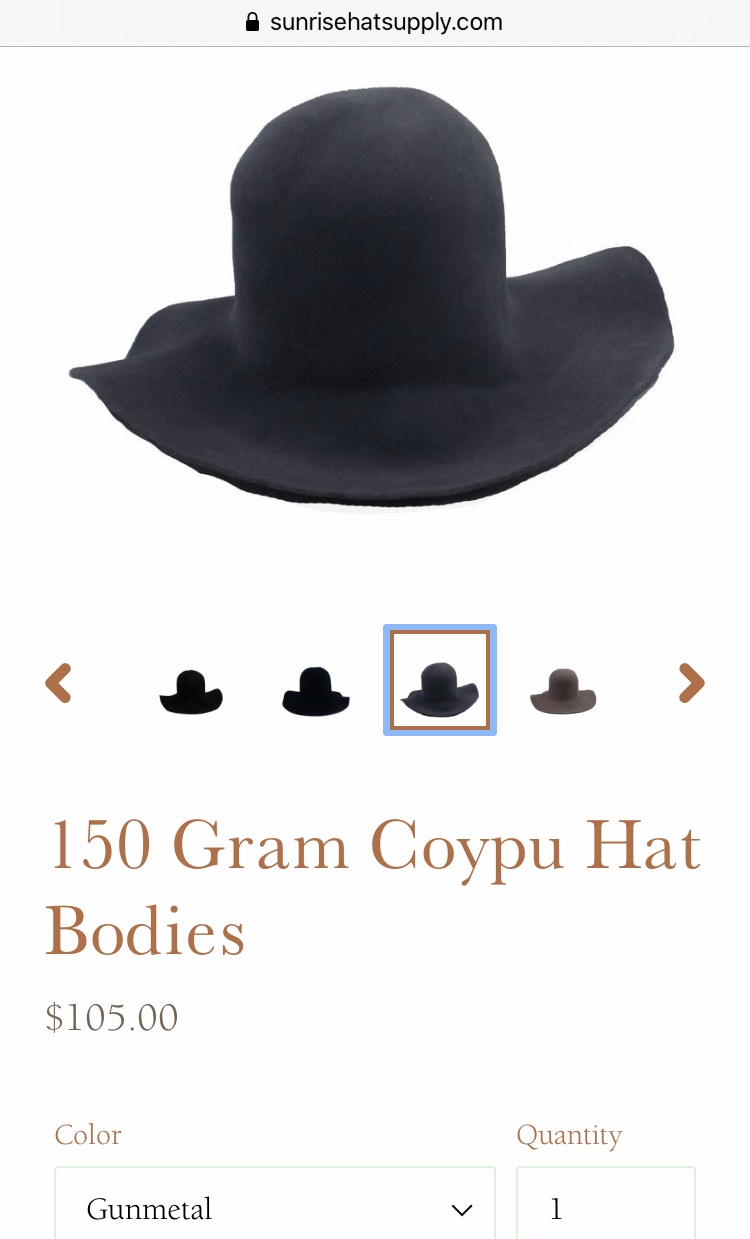This screenshot has height=1239, width=750.
Task: Select the first black hat thumbnail
Action: (x=191, y=690)
